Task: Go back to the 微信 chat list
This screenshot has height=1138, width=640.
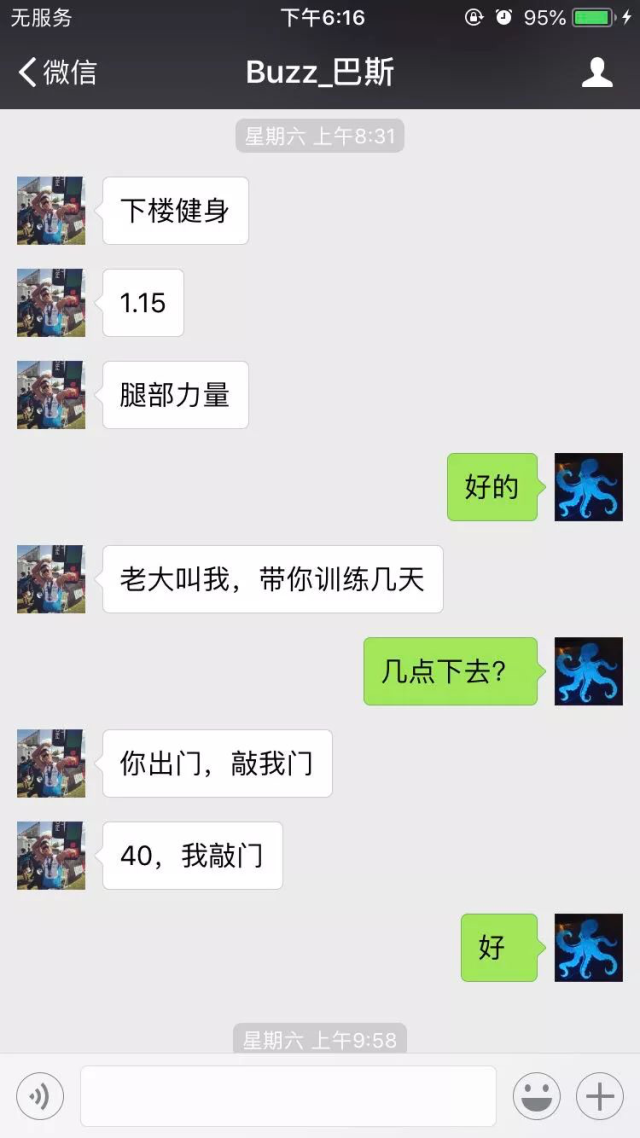Action: click(x=57, y=72)
